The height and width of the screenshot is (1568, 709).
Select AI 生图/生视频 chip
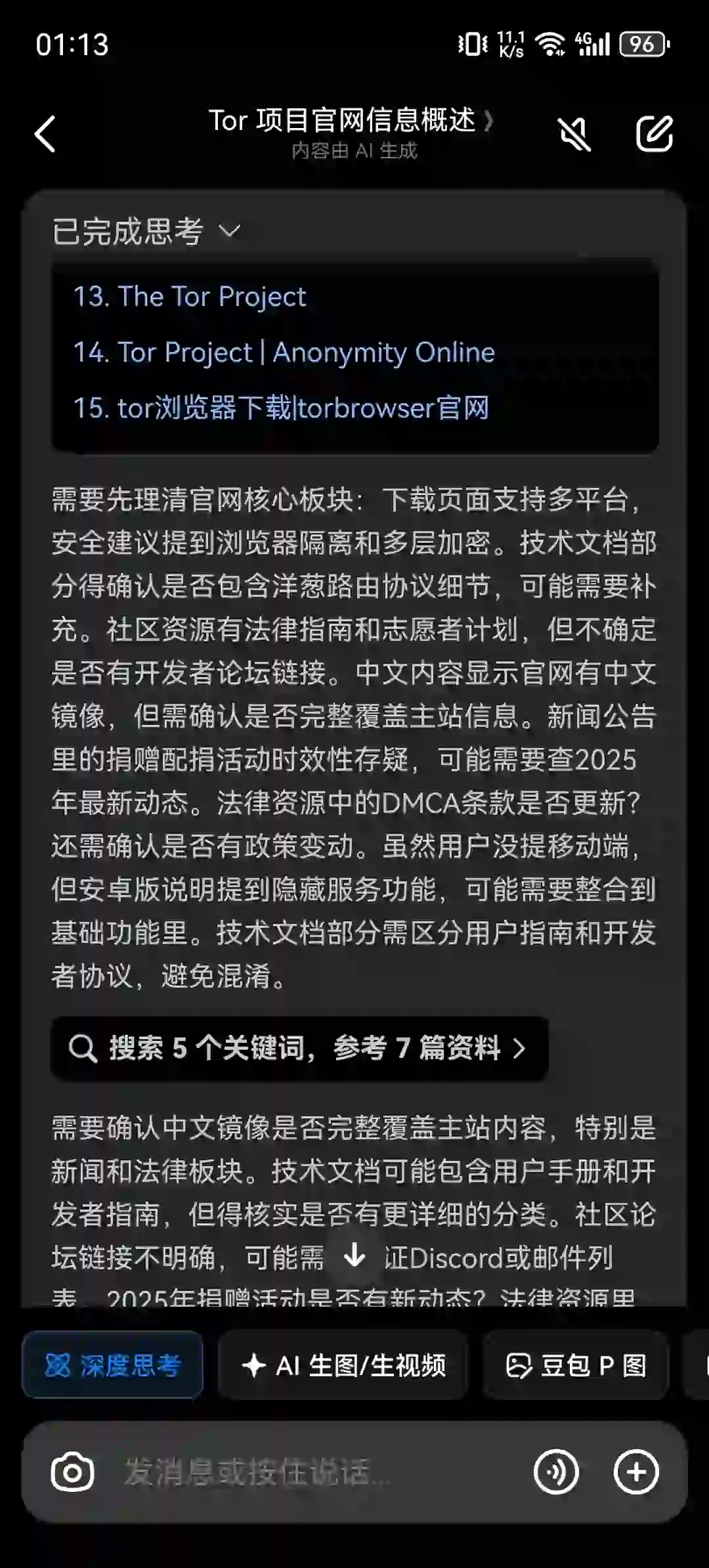point(343,1365)
